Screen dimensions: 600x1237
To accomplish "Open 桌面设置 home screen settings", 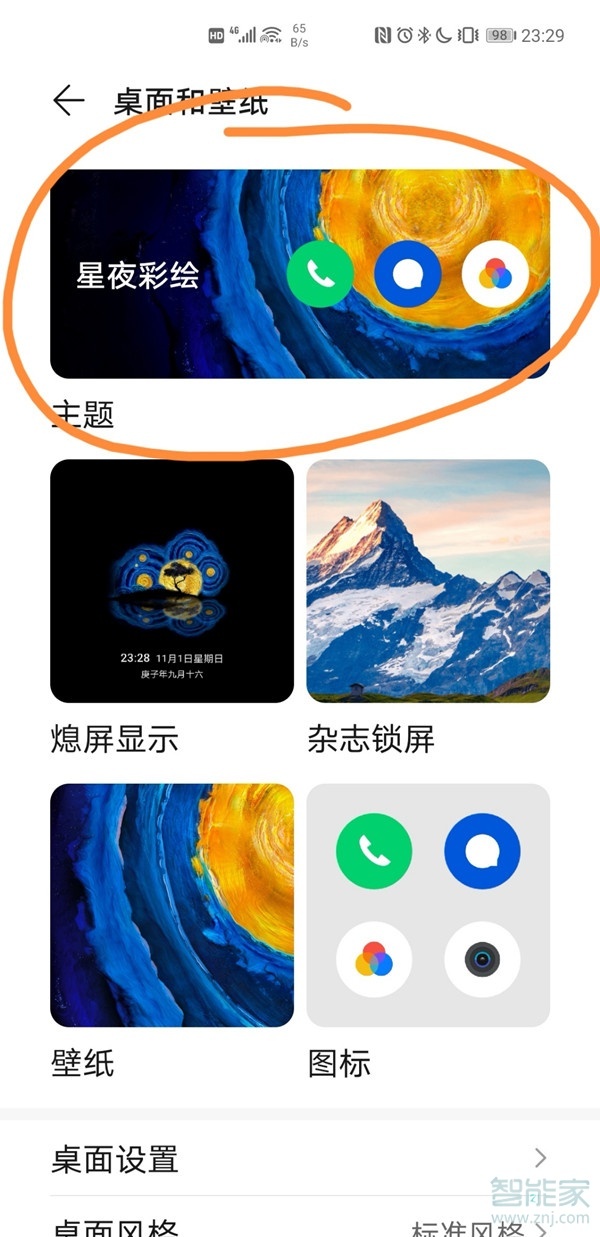I will coord(300,1159).
